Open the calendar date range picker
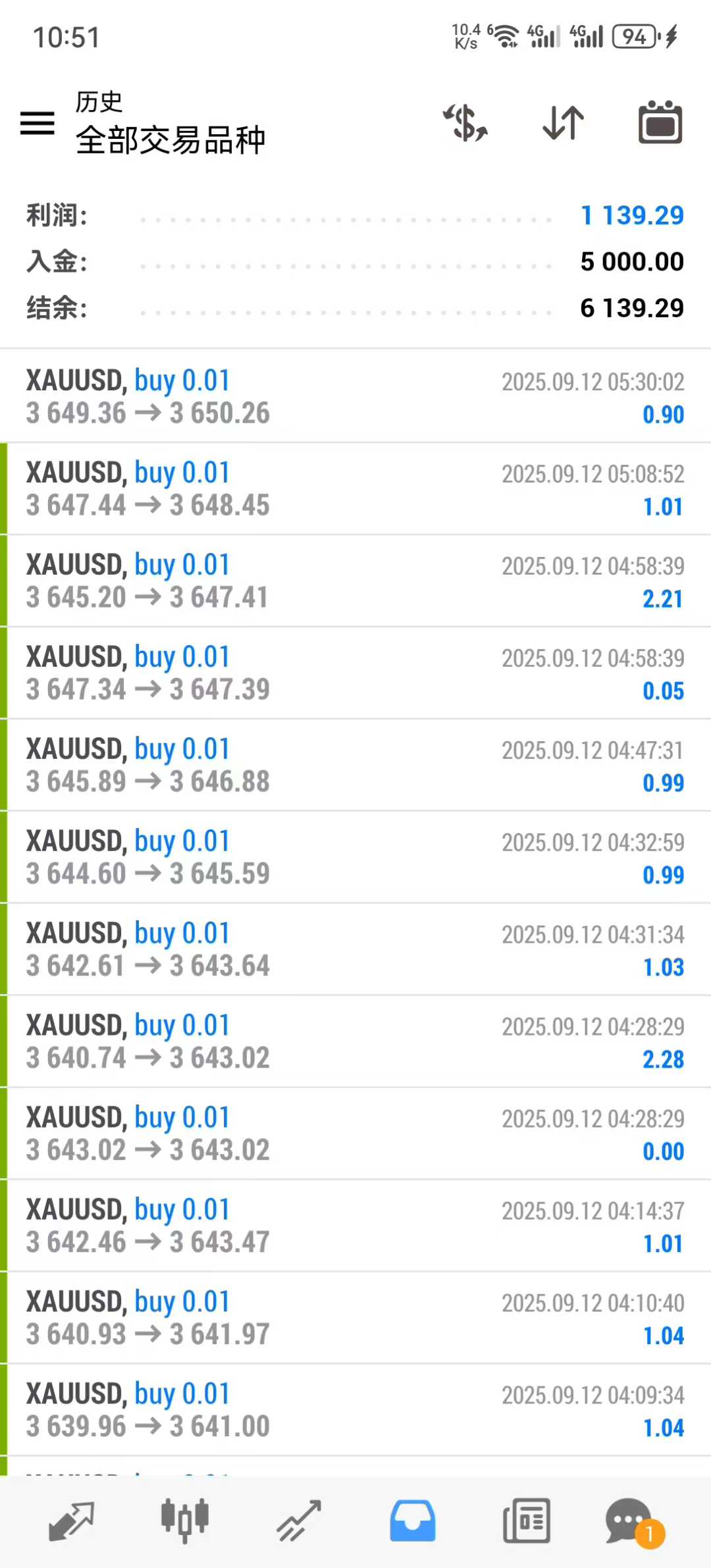This screenshot has height=1568, width=711. click(x=660, y=123)
